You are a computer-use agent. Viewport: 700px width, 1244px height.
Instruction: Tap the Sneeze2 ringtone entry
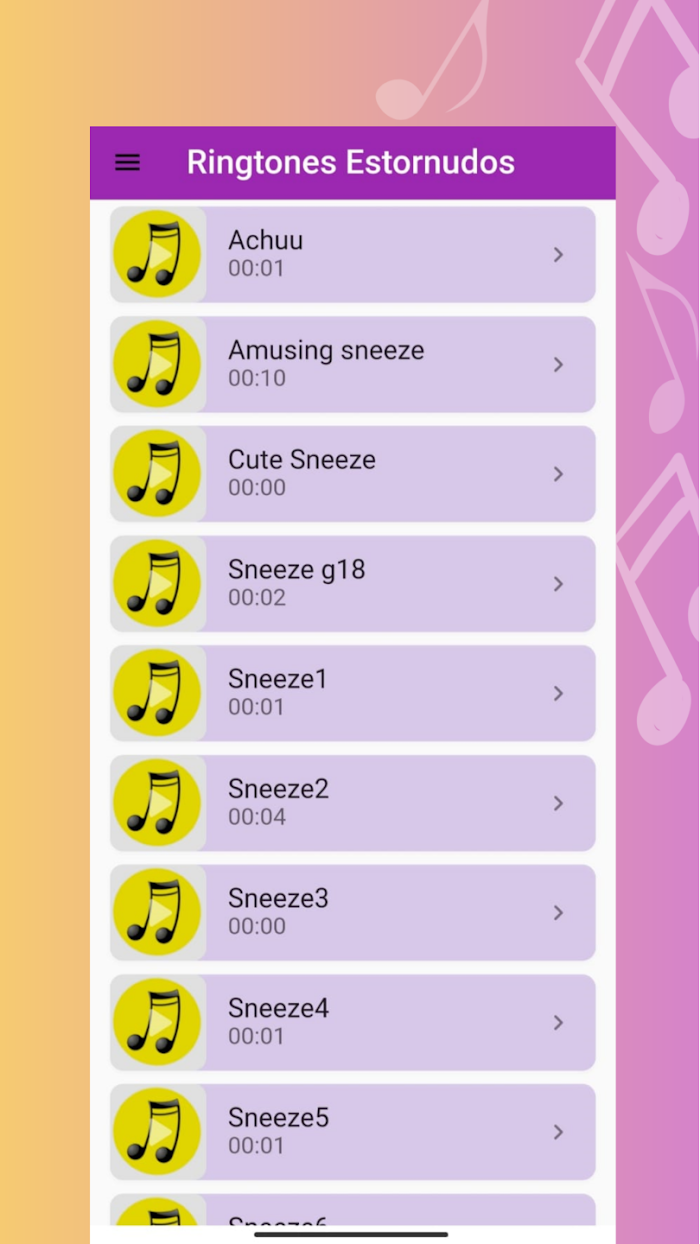tap(352, 803)
